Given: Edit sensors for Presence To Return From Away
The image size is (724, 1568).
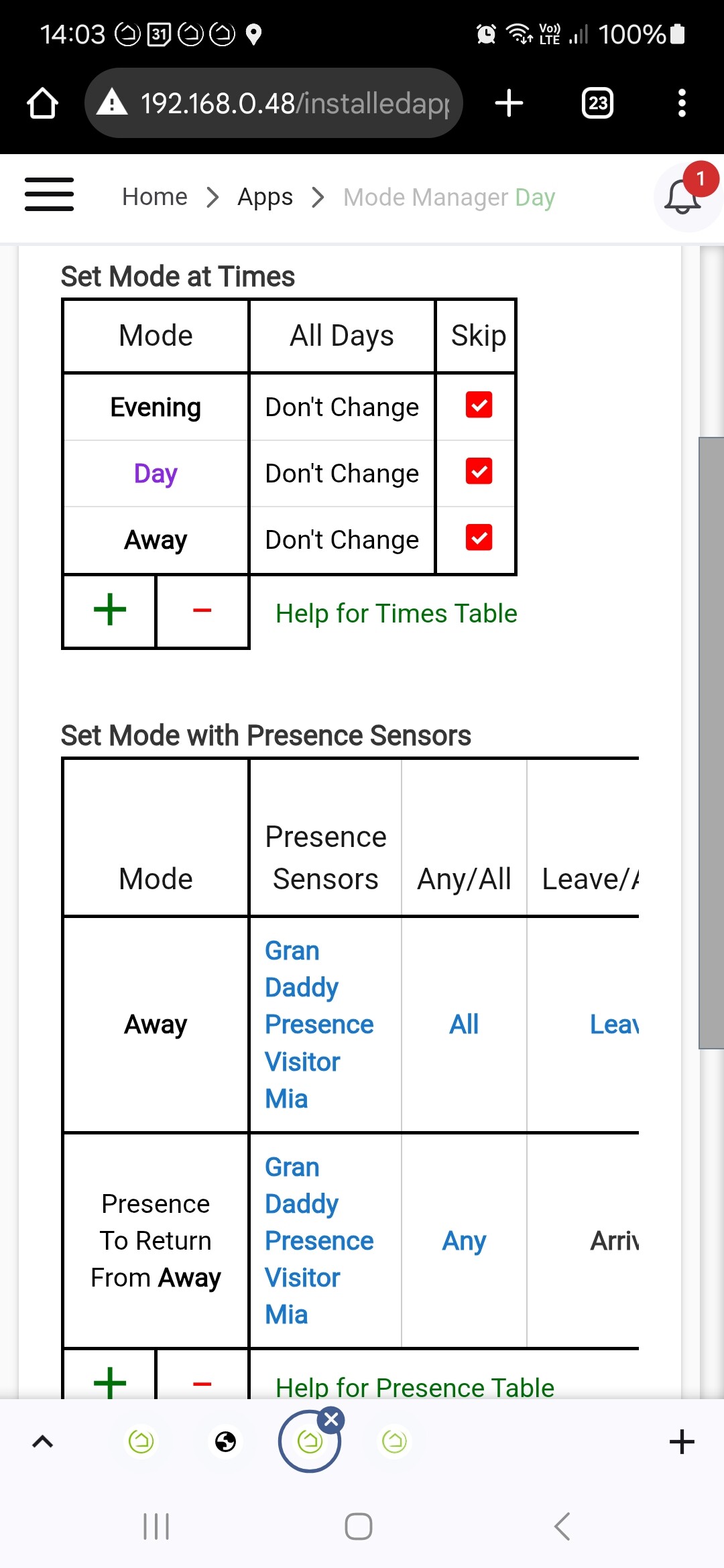Looking at the screenshot, I should click(319, 1241).
